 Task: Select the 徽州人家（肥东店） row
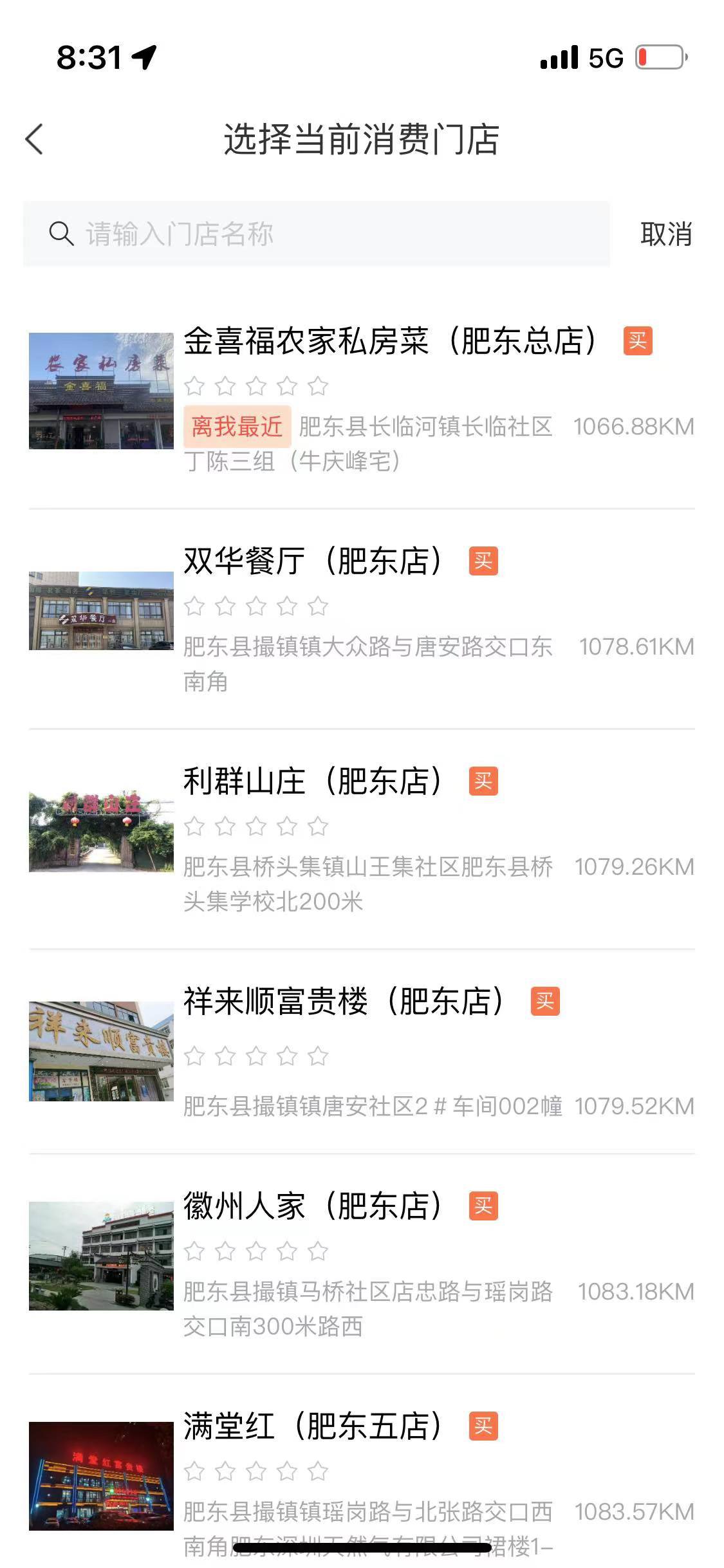[313, 1206]
